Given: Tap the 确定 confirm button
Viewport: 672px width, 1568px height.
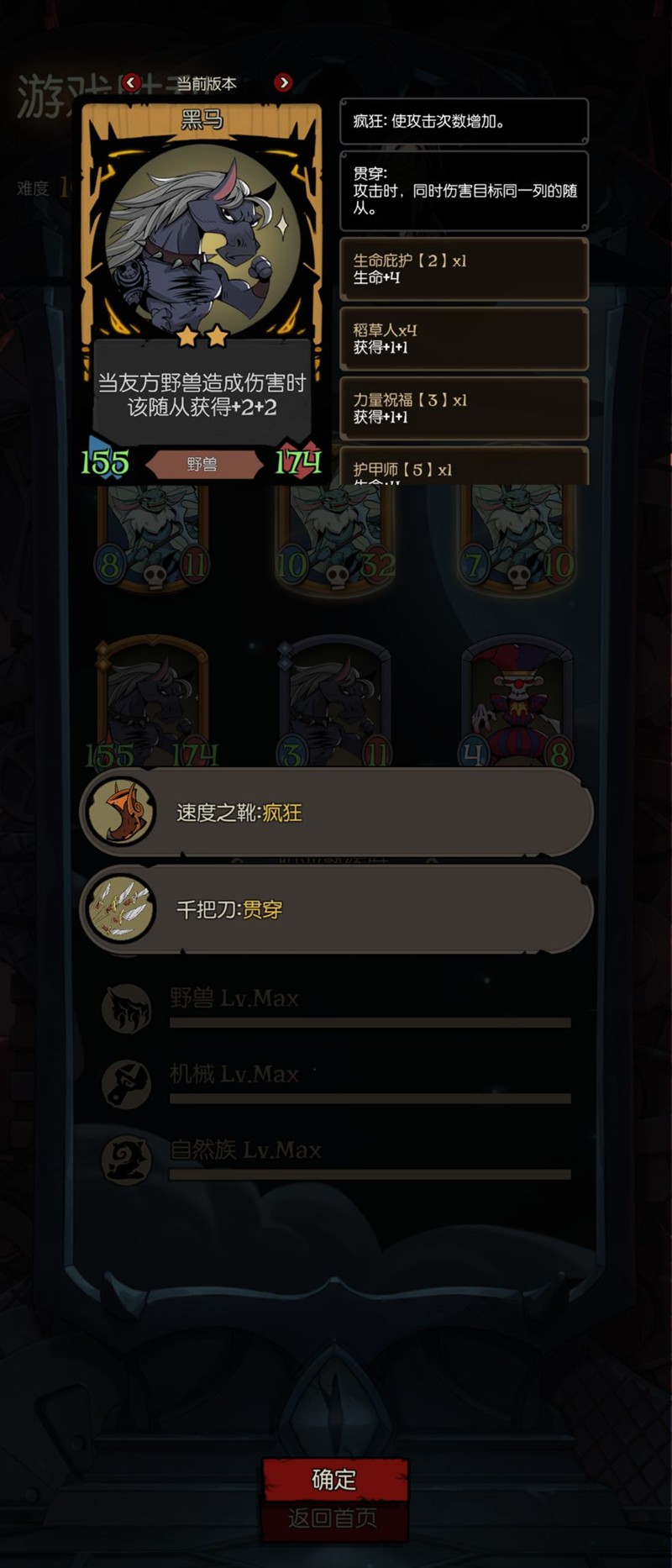Looking at the screenshot, I should pos(334,1478).
